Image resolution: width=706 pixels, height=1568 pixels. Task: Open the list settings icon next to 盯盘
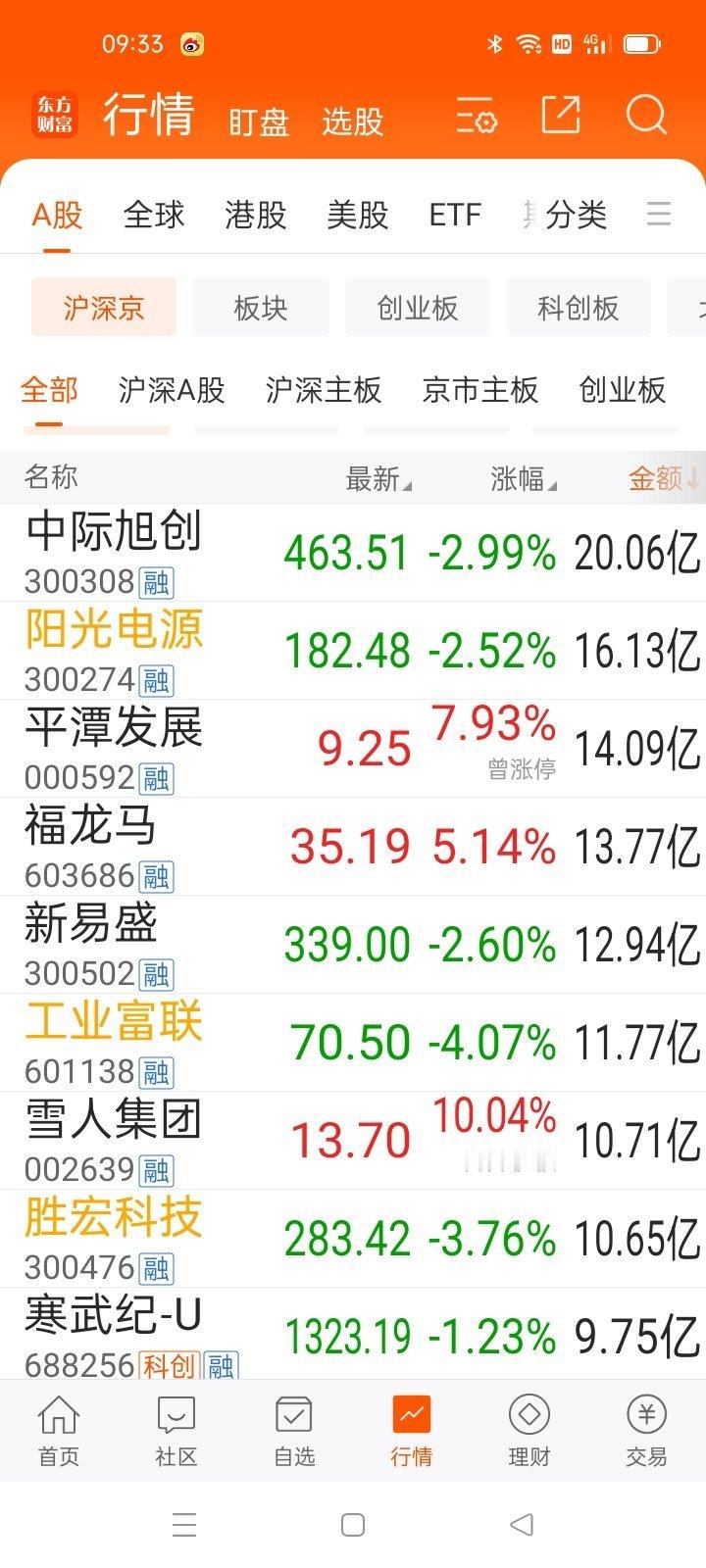[x=475, y=116]
